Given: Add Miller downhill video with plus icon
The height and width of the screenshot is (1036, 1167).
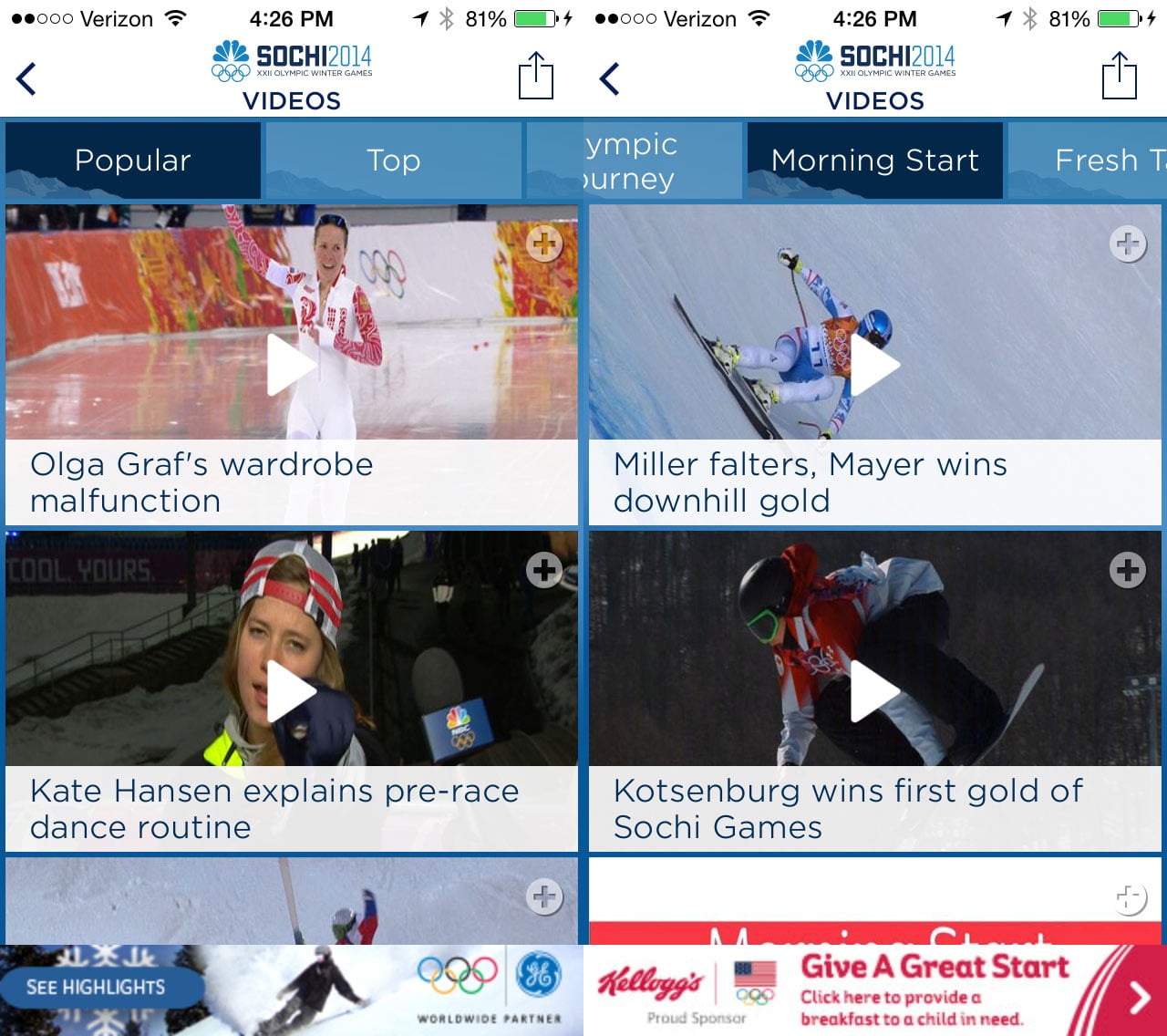Looking at the screenshot, I should [x=1128, y=243].
